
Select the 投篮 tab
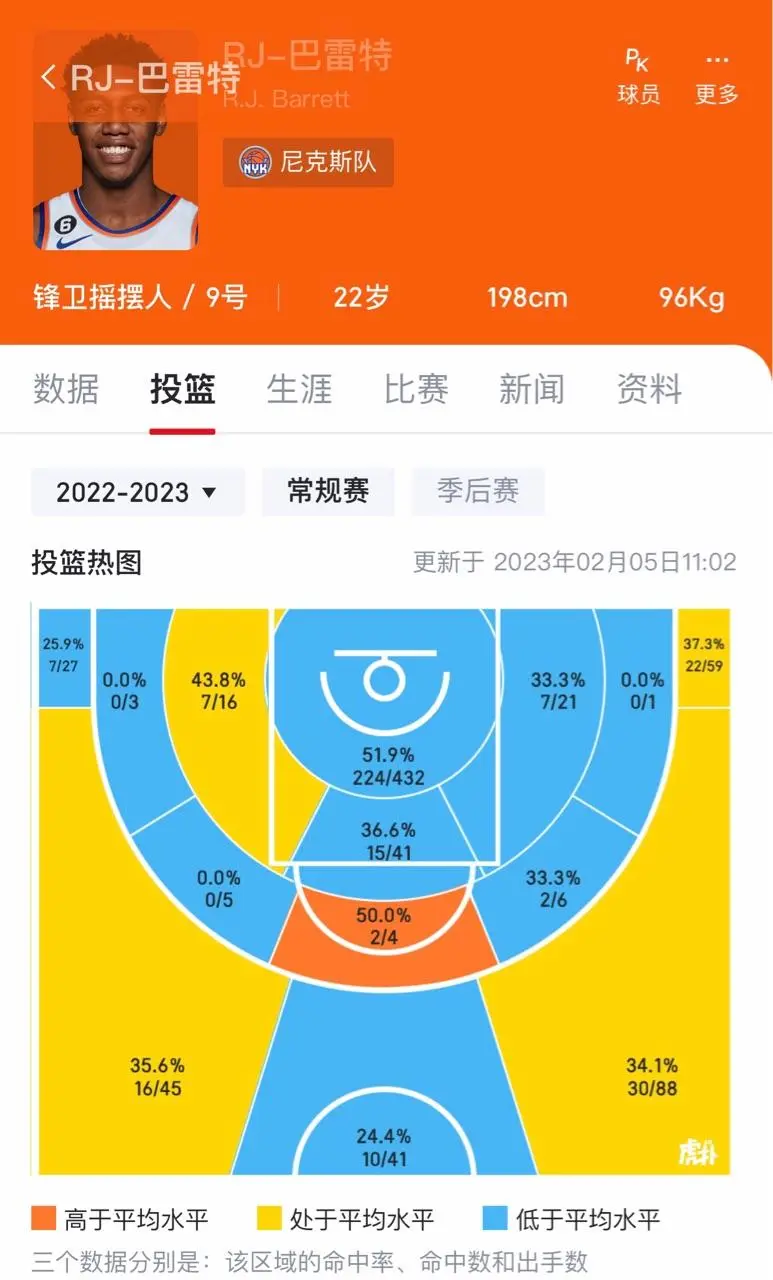(x=182, y=389)
